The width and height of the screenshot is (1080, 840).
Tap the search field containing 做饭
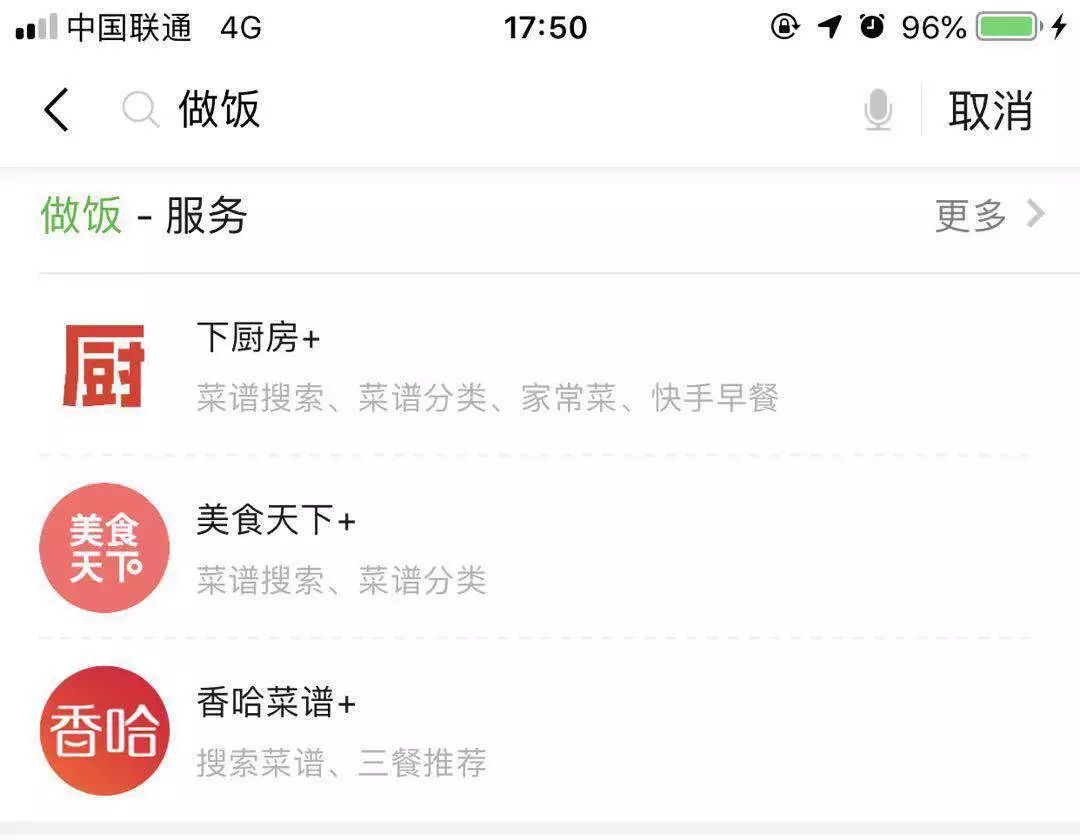pos(480,110)
